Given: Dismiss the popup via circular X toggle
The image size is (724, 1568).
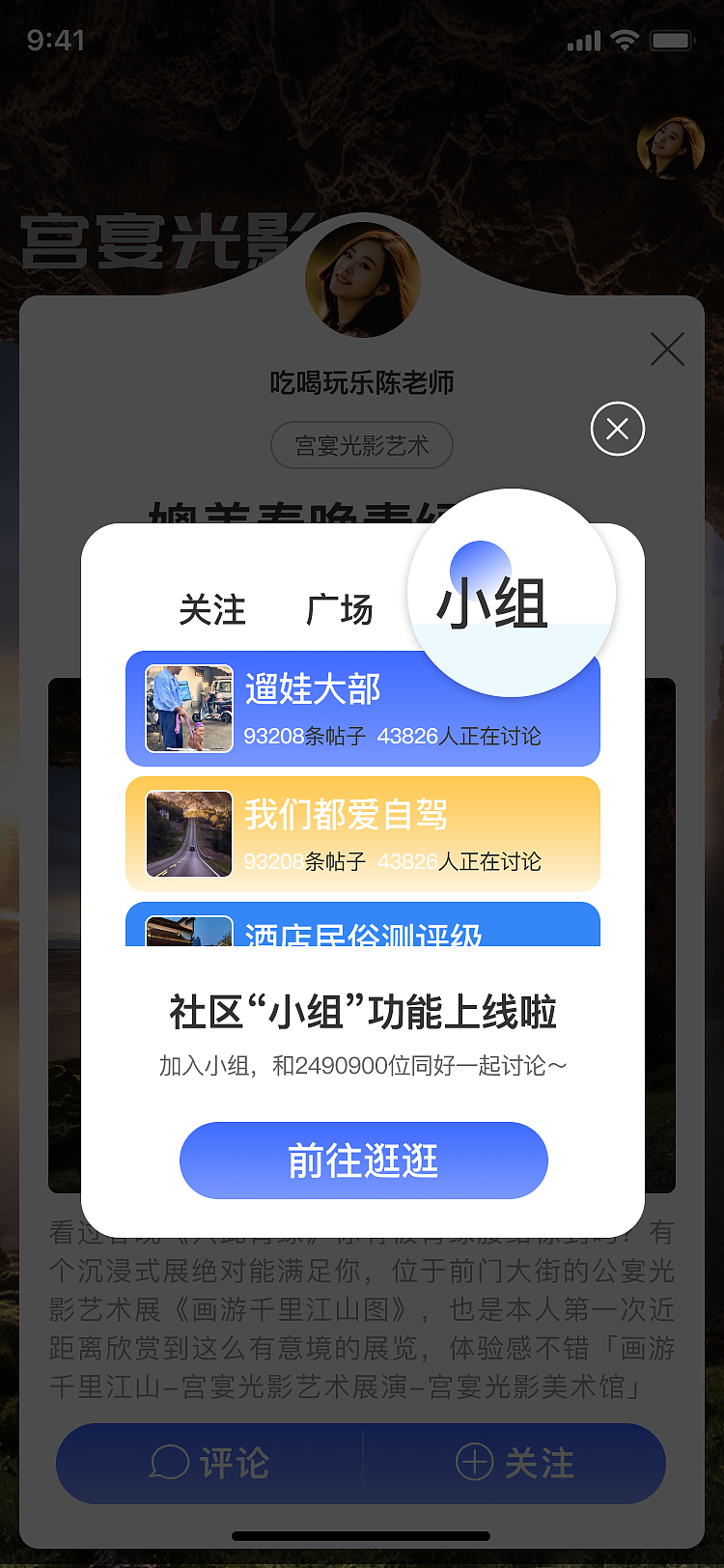Looking at the screenshot, I should [619, 429].
